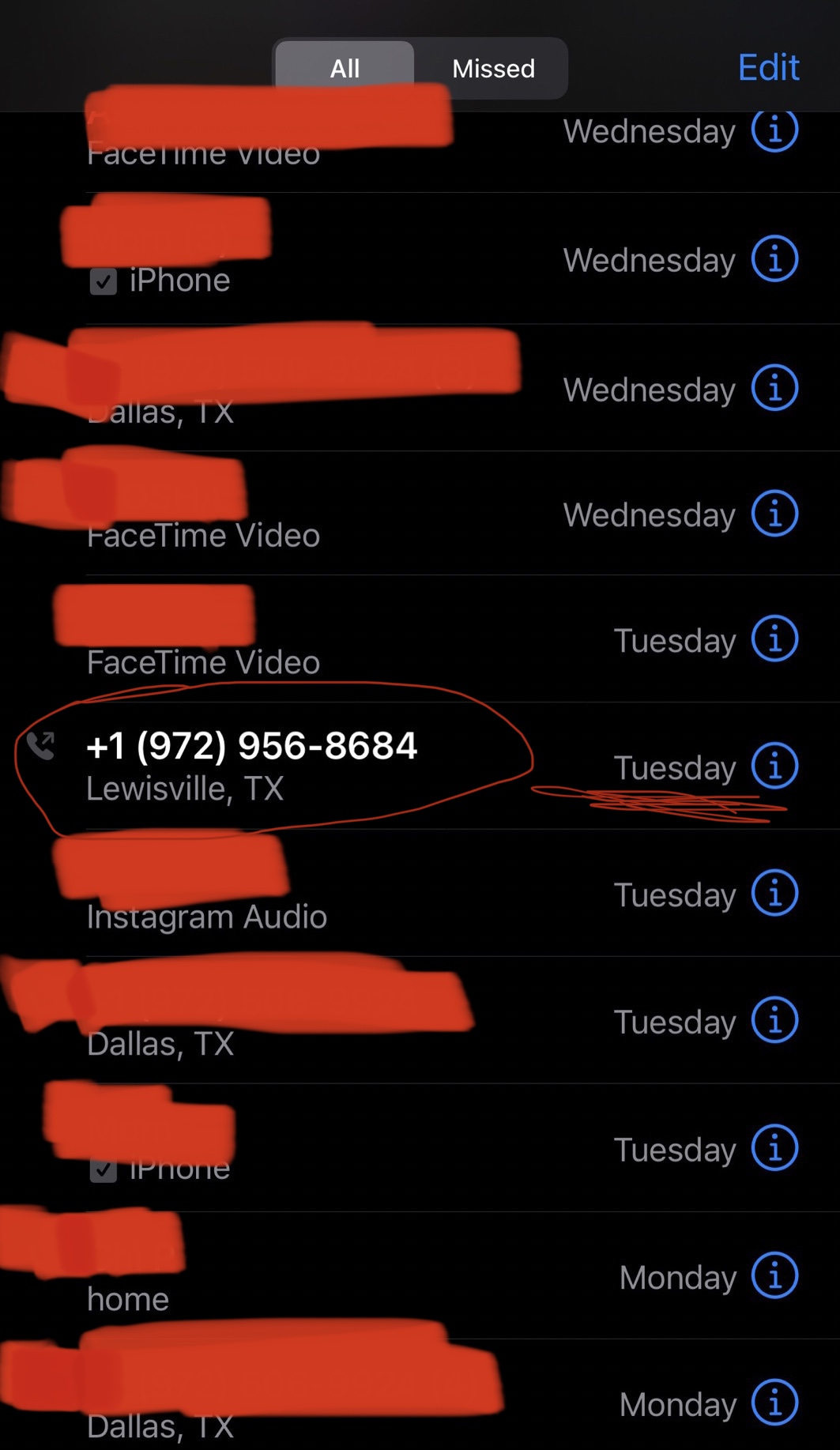Switch to the Missed calls tab
840x1450 pixels.
pos(493,69)
